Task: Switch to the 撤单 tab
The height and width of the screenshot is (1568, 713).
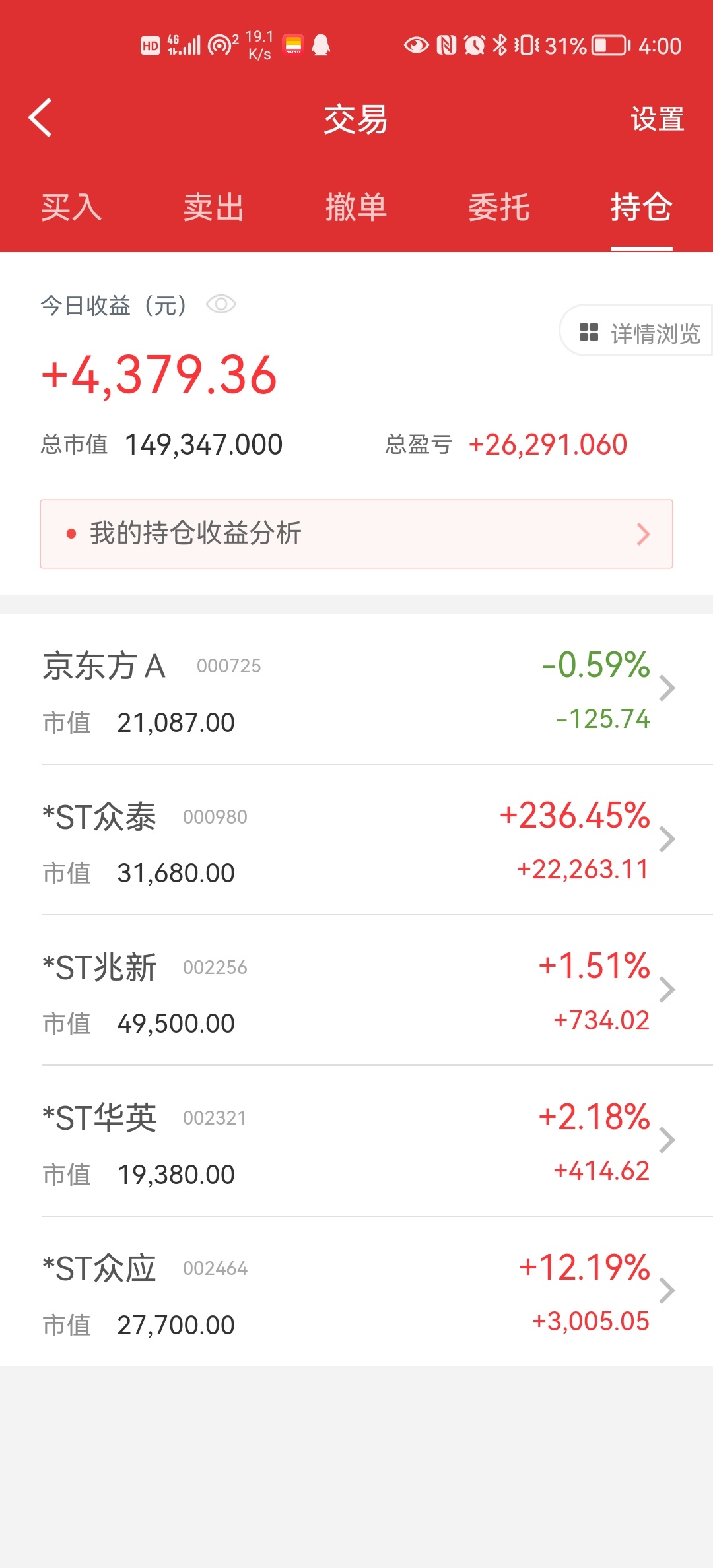Action: pos(356,207)
